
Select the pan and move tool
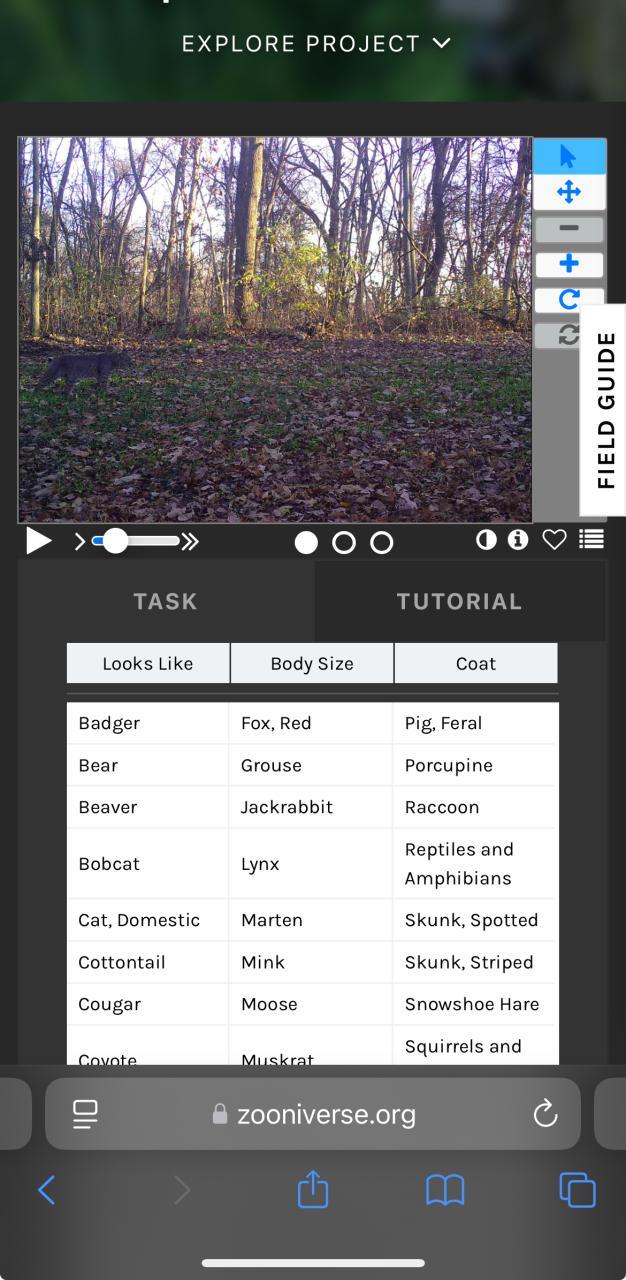[569, 192]
